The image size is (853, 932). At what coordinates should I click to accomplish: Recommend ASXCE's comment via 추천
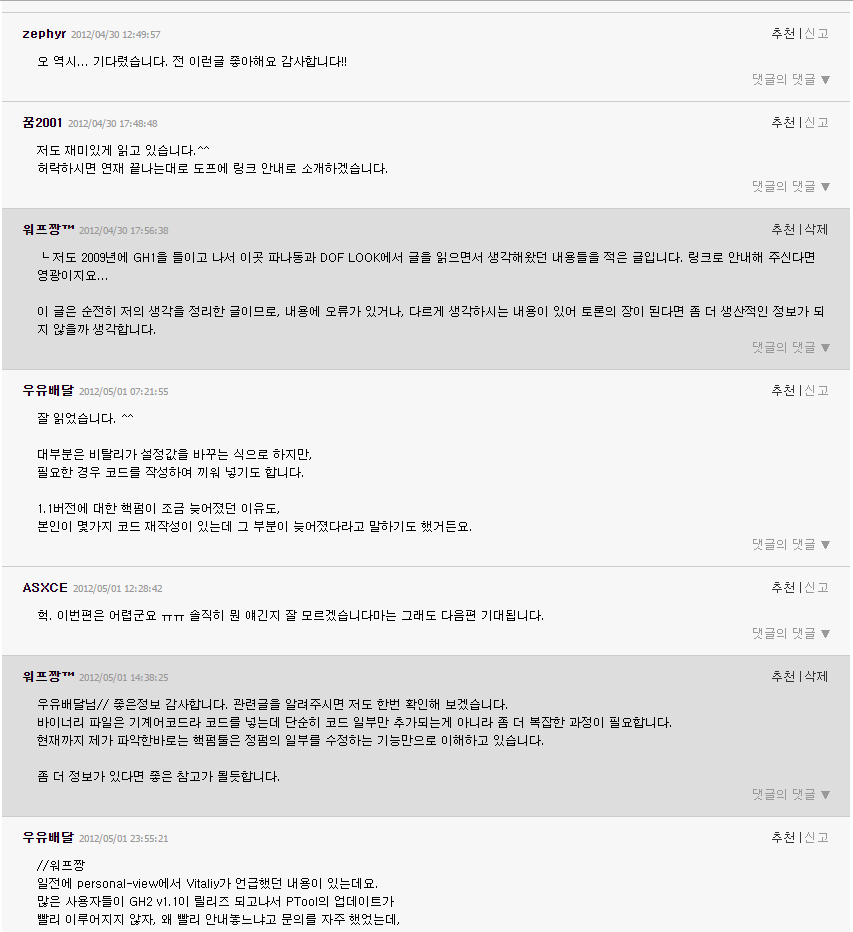pyautogui.click(x=783, y=588)
